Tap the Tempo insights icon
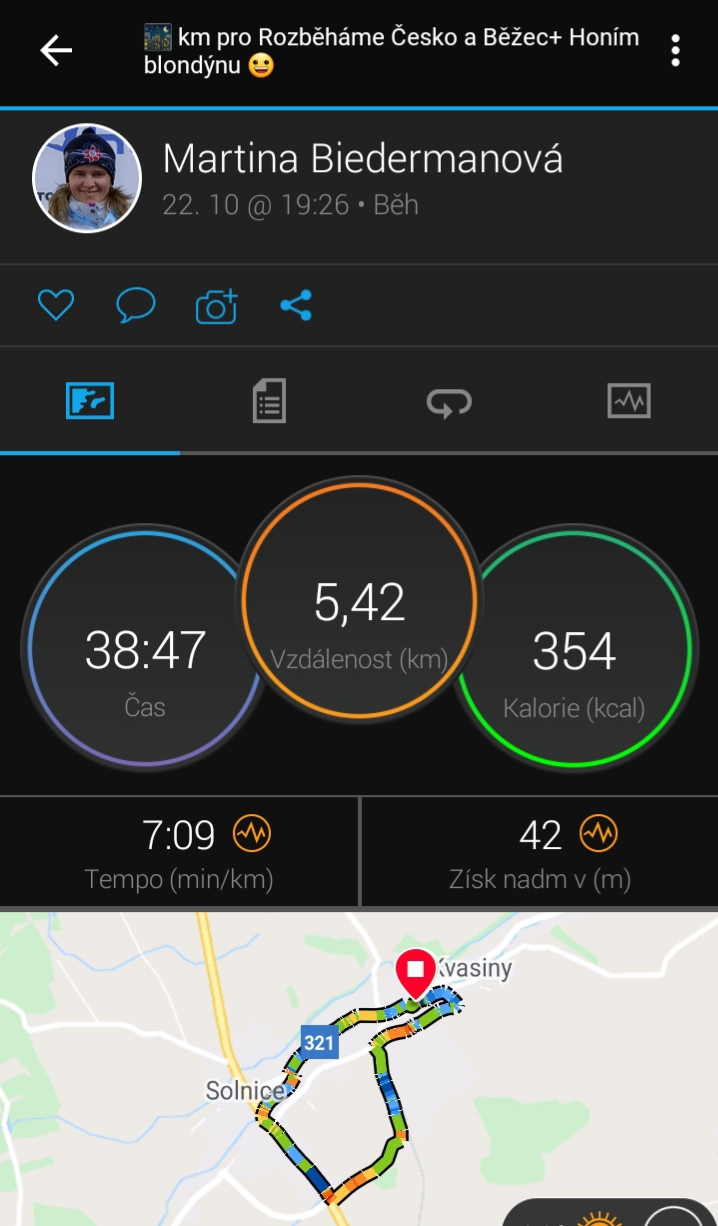Screen dimensions: 718x1226 tap(252, 833)
